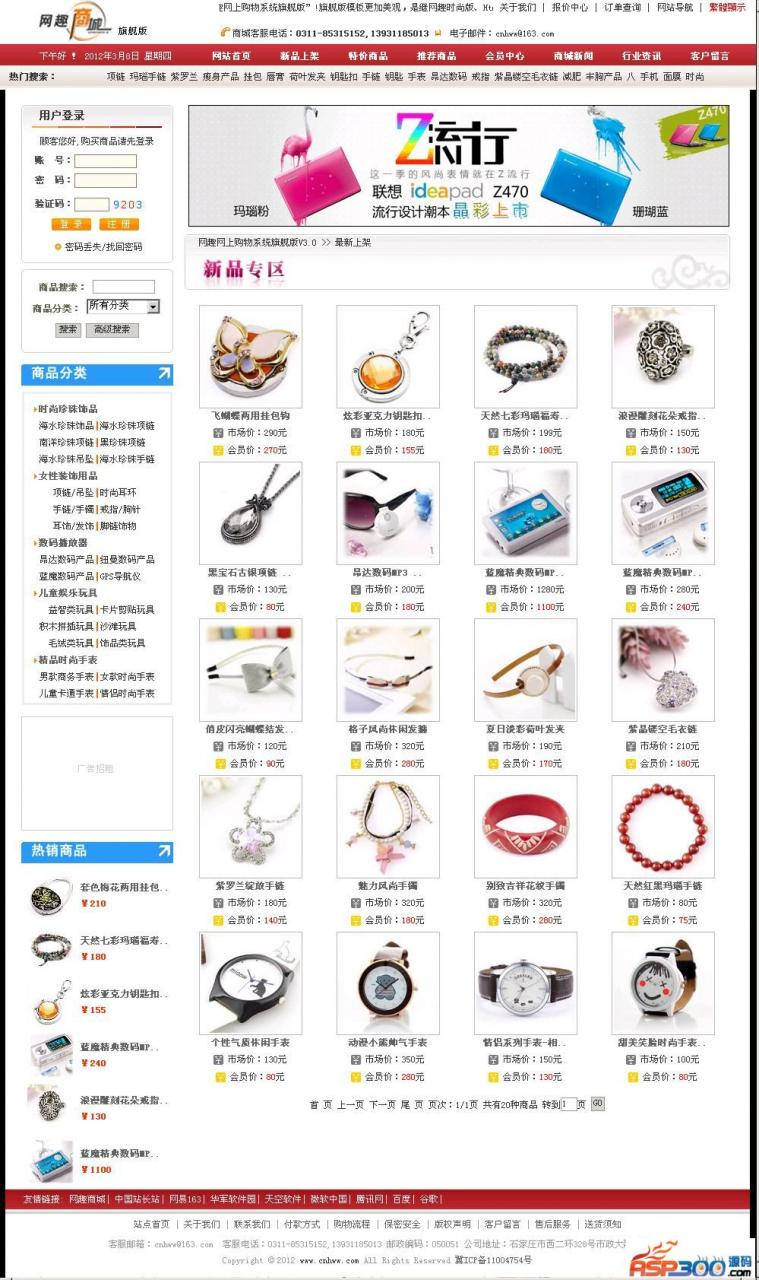Tap the orange 登录 button

coord(72,224)
